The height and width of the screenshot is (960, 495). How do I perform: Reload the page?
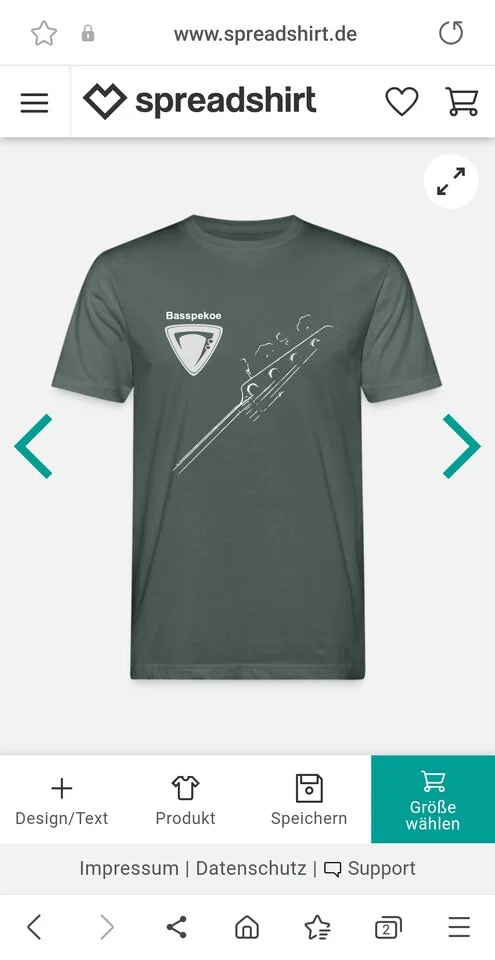(451, 33)
